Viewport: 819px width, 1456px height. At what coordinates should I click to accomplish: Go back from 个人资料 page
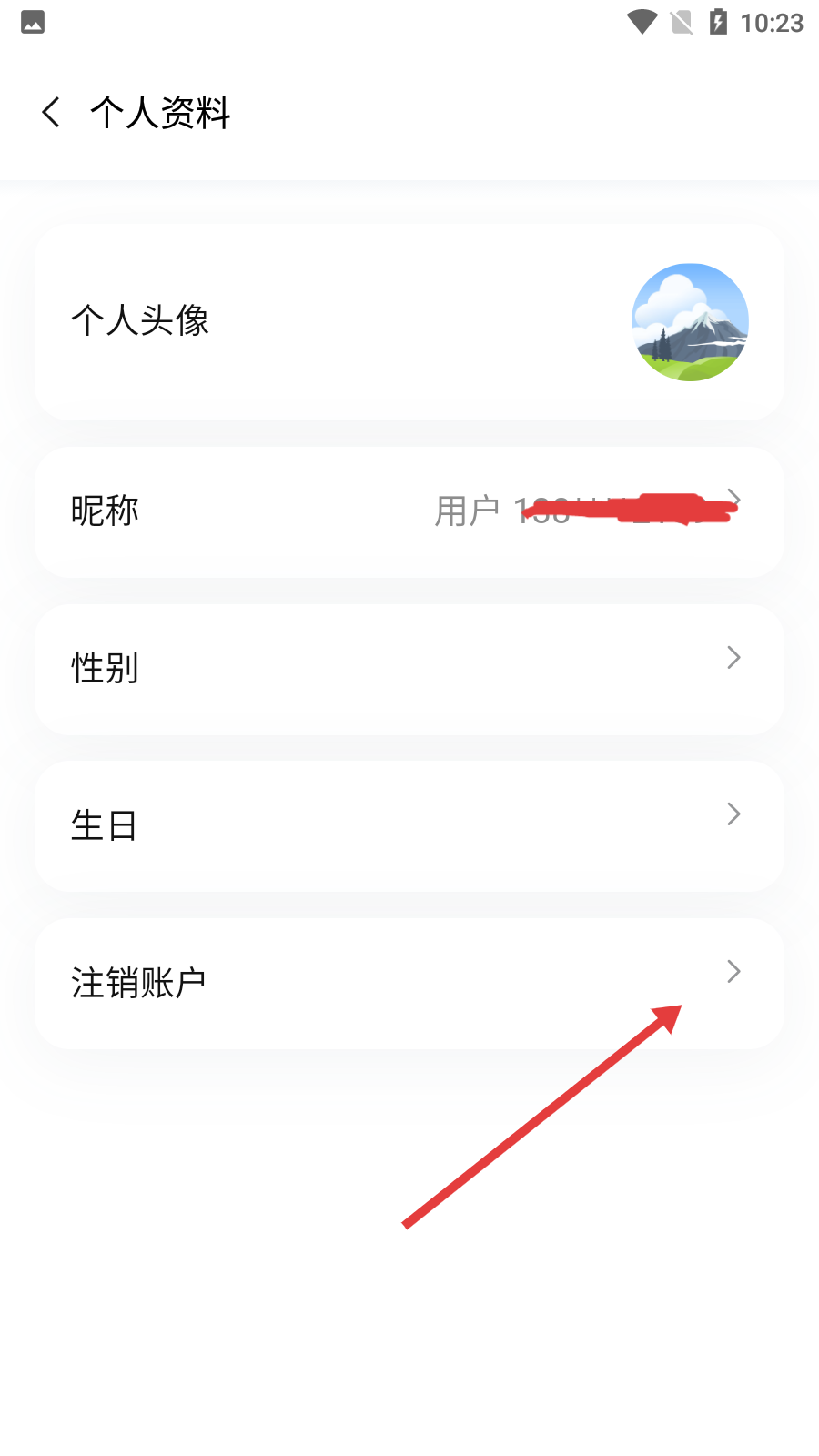point(51,113)
